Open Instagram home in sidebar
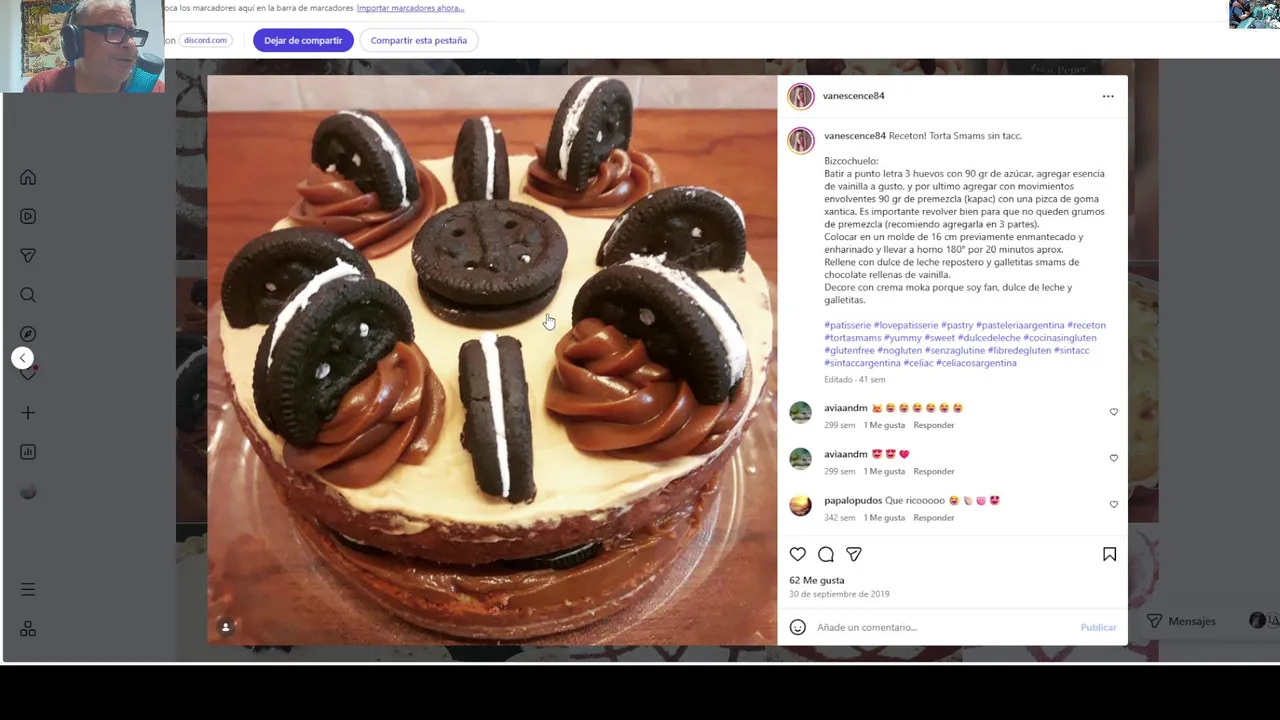This screenshot has width=1280, height=720. (28, 177)
